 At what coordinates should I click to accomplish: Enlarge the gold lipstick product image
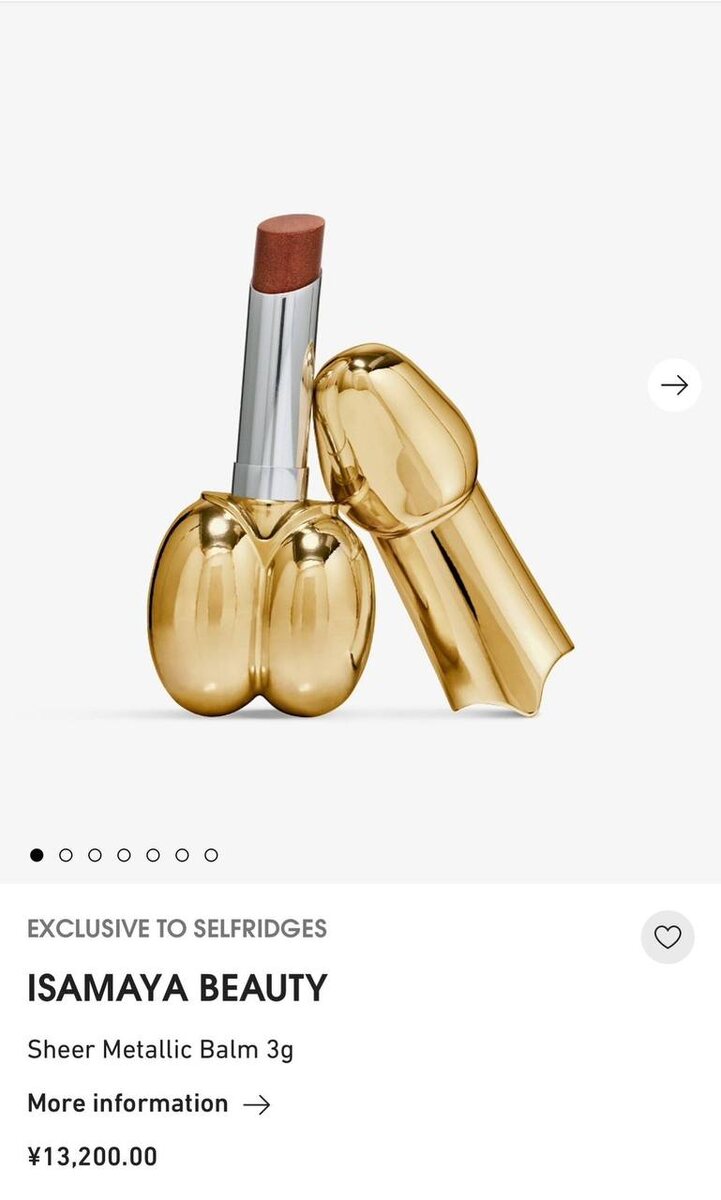tap(360, 470)
